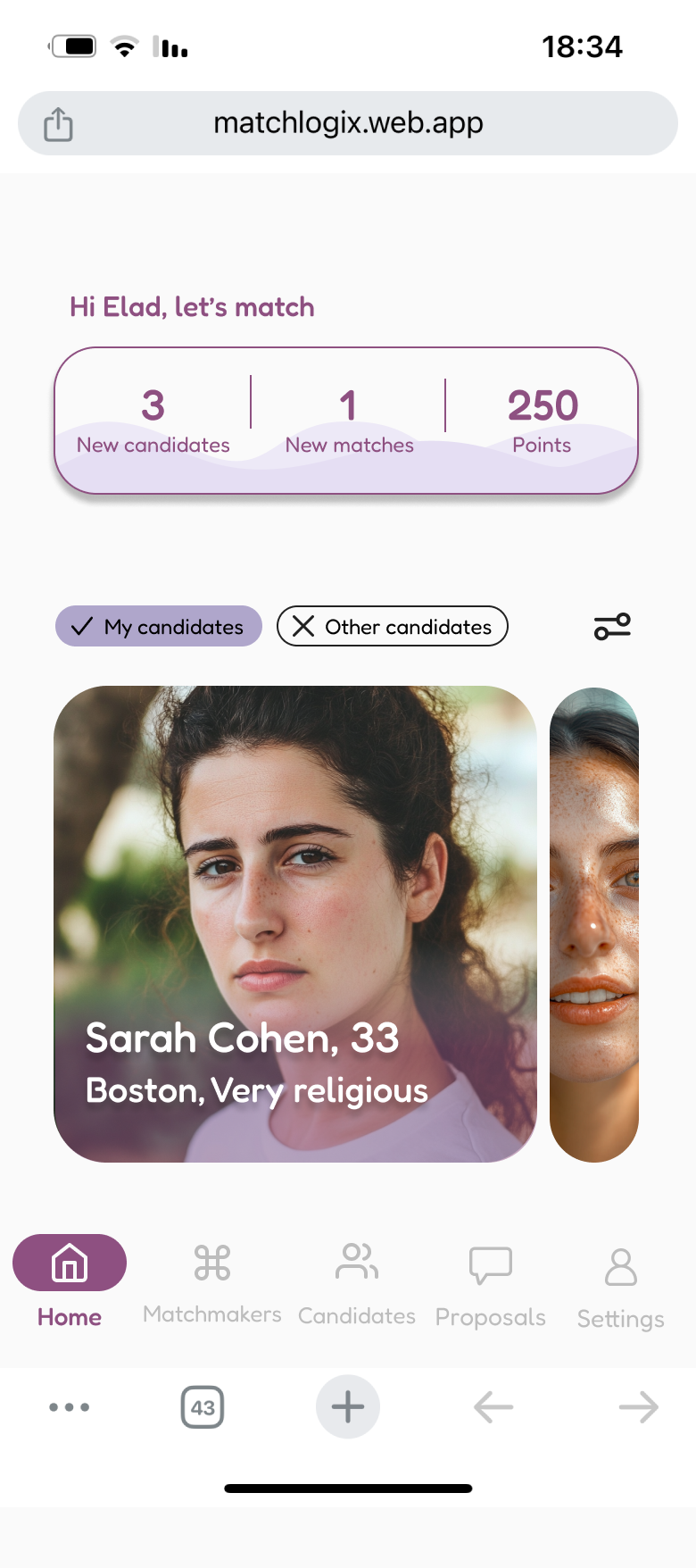This screenshot has width=696, height=1568.
Task: Switch to the Candidates tab
Action: 357,1281
